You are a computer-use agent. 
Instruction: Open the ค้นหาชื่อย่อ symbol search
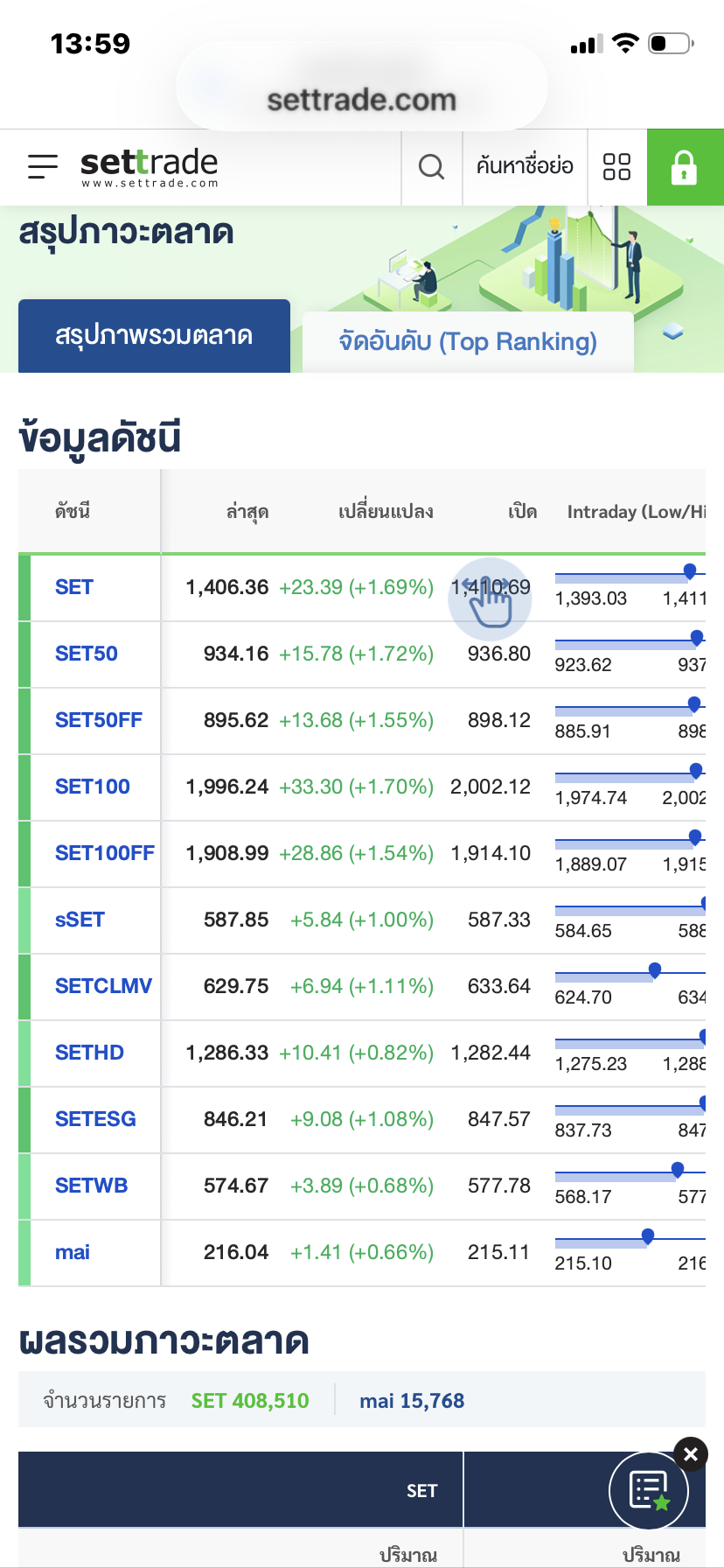(525, 166)
